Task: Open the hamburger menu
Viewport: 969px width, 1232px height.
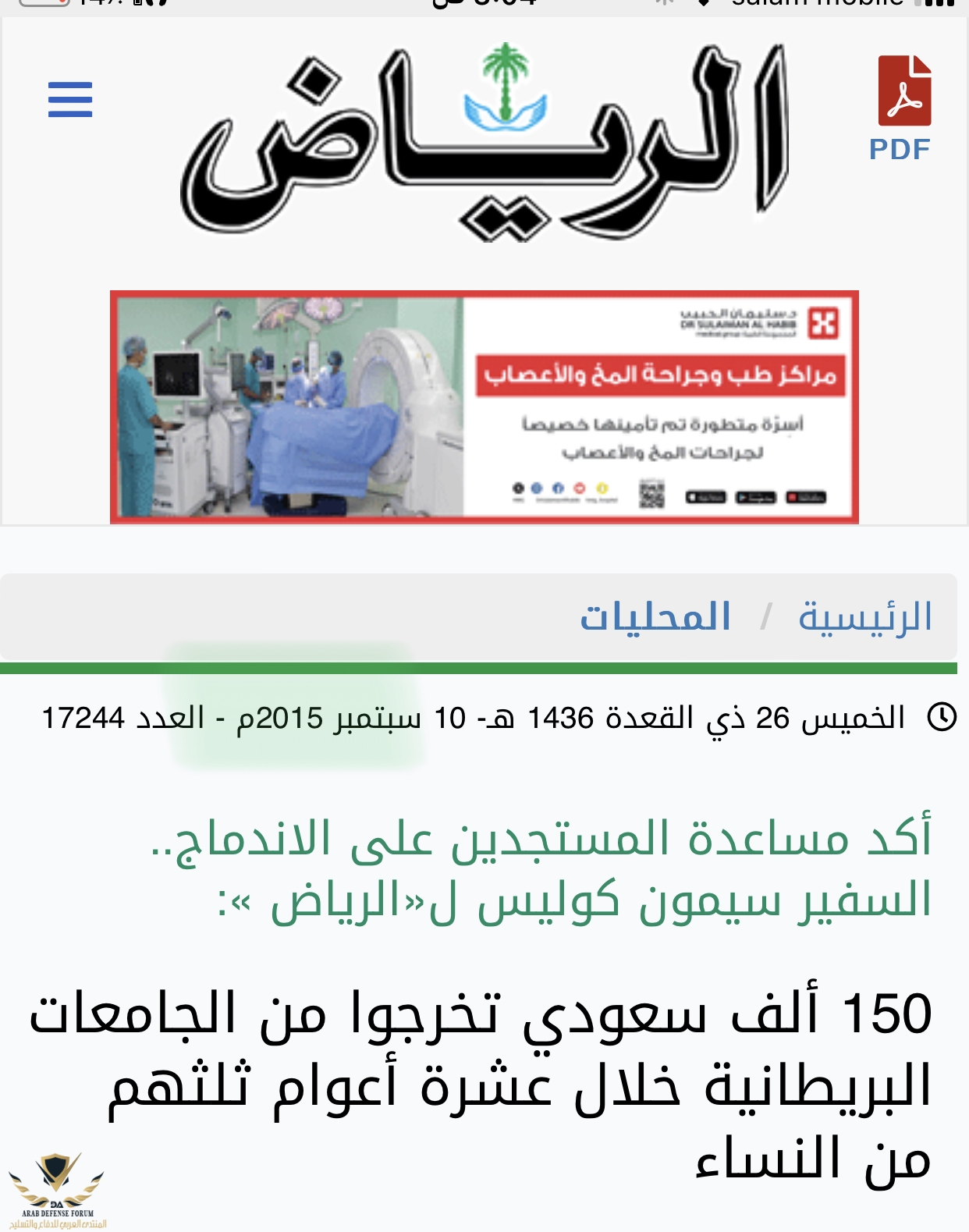Action: point(70,100)
